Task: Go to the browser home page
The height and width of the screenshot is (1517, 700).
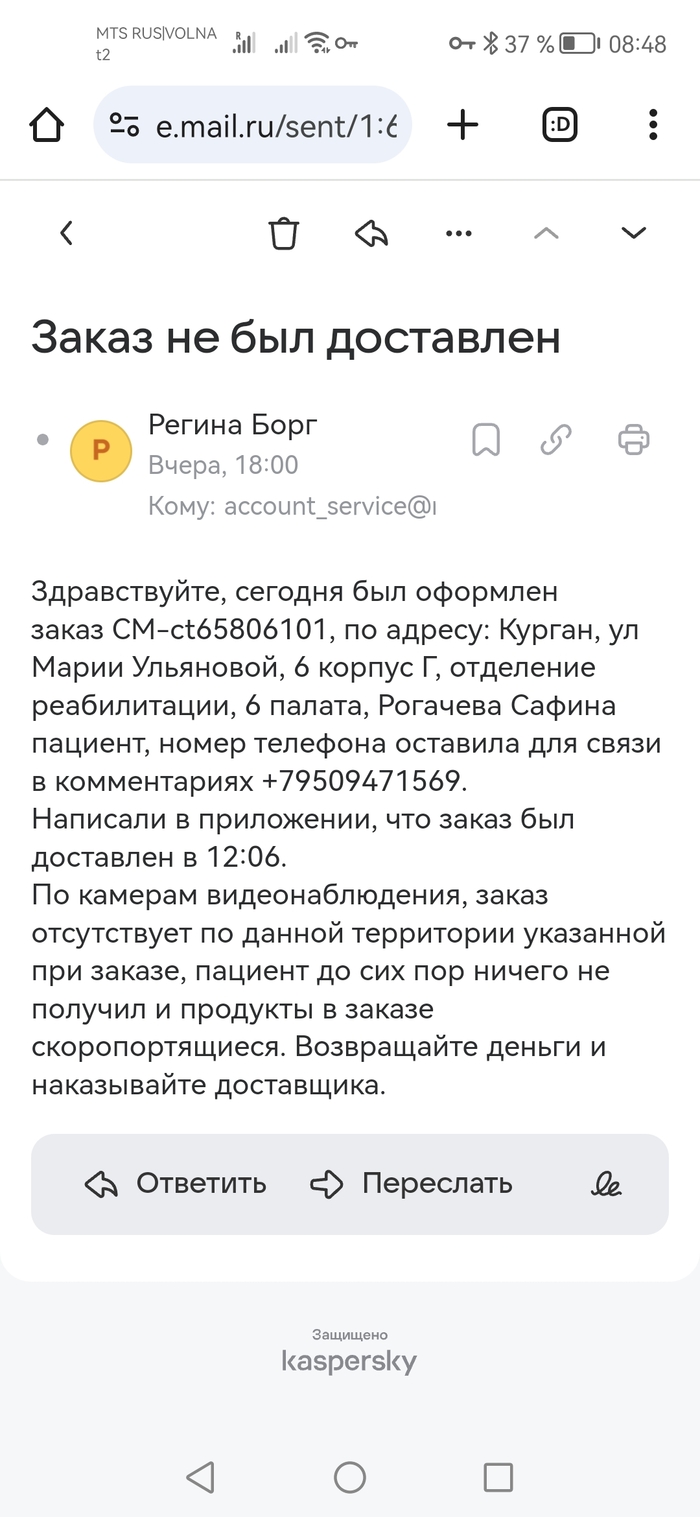Action: pyautogui.click(x=46, y=126)
